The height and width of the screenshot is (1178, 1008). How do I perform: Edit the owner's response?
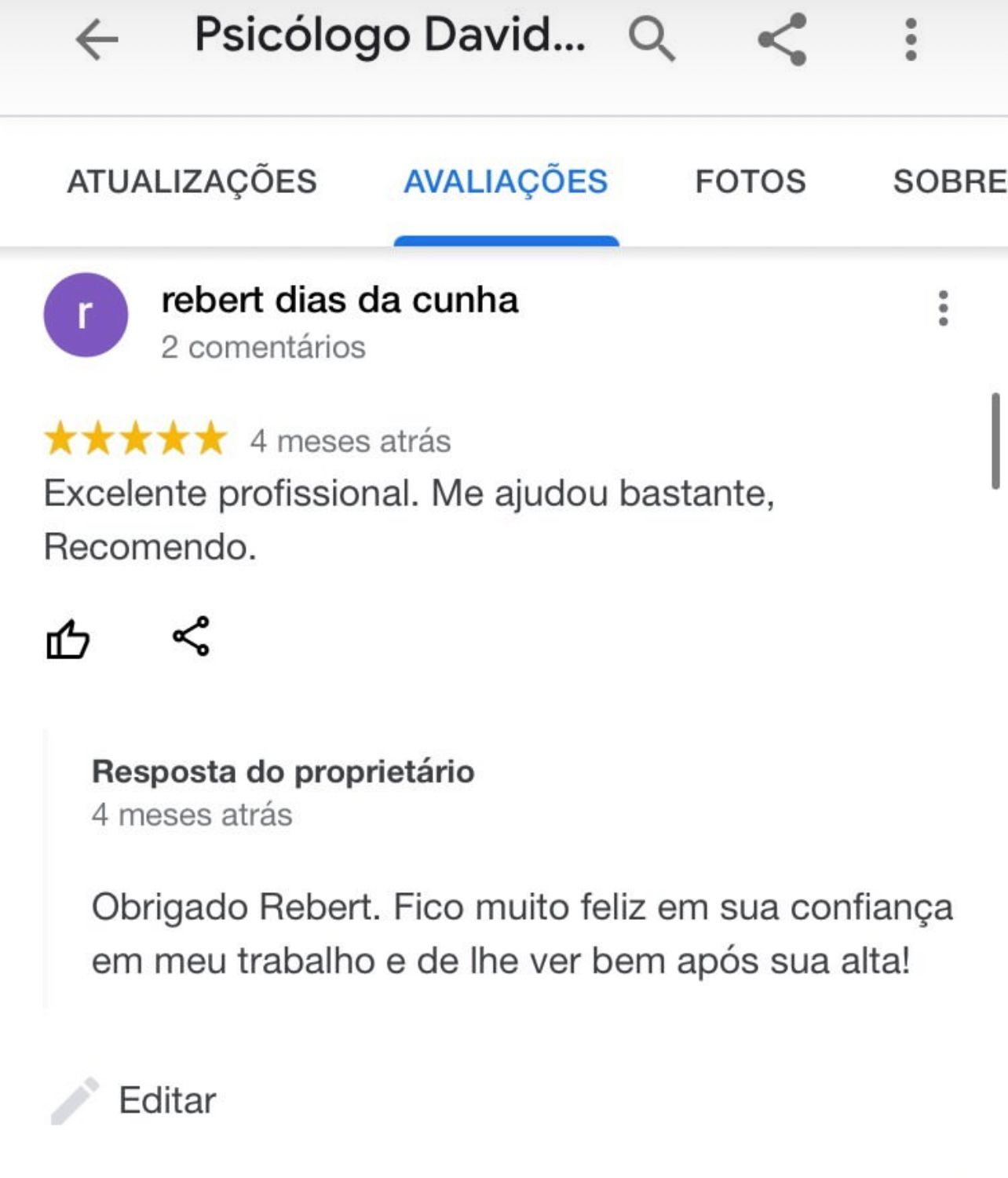click(x=166, y=1100)
